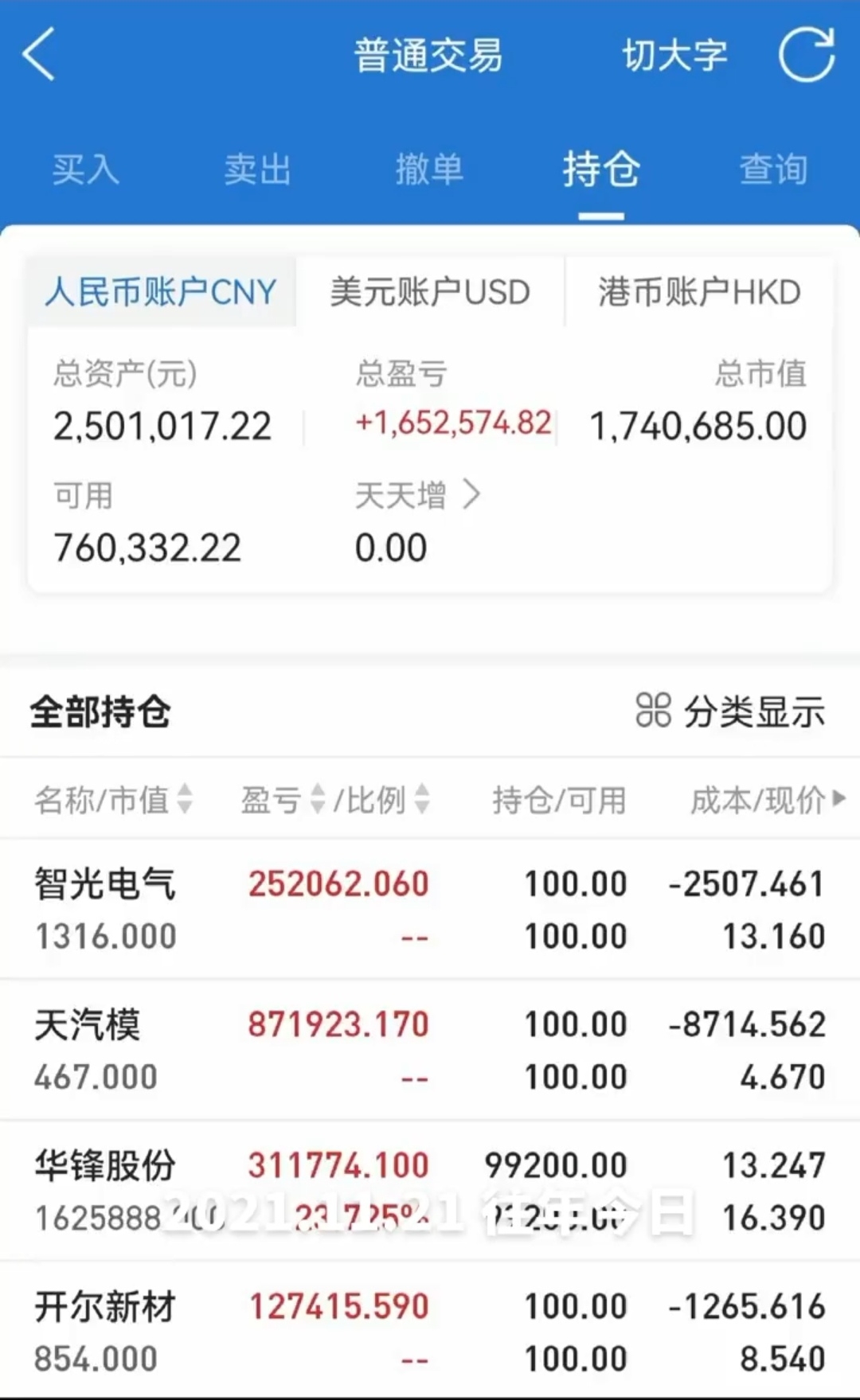The image size is (860, 1400).
Task: Sort holdings by 名称/市值
Action: [x=113, y=800]
